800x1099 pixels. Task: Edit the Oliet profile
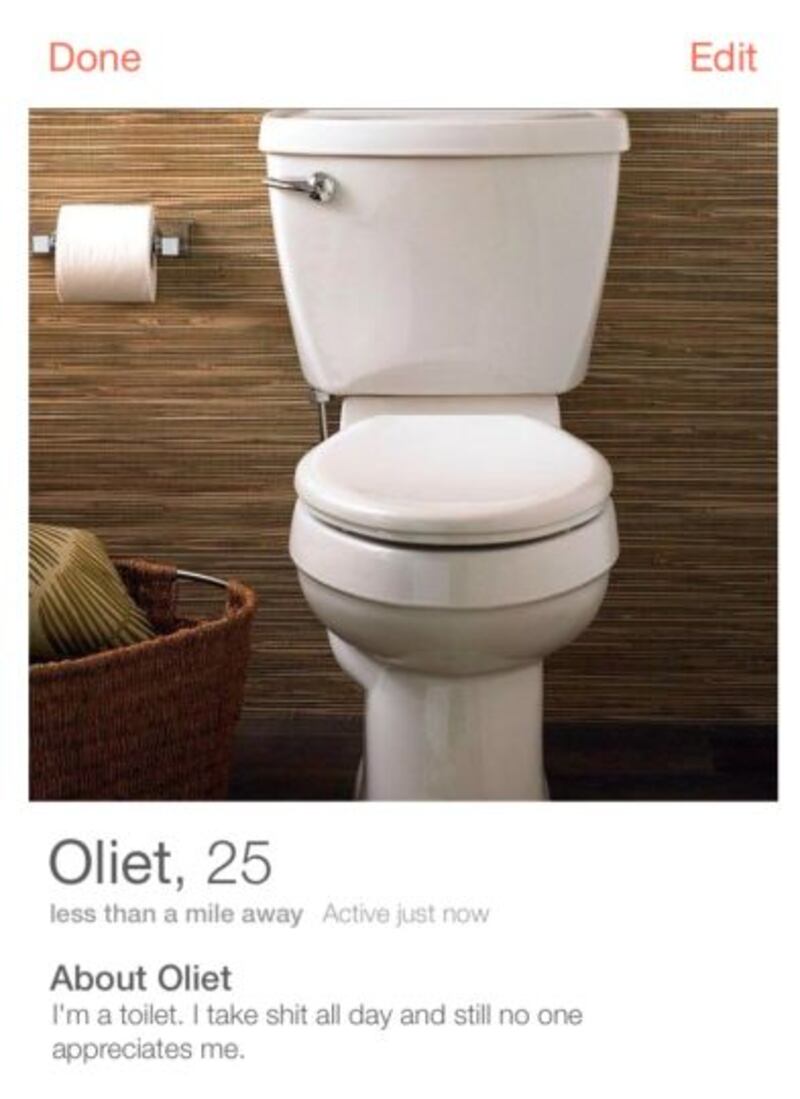click(x=722, y=57)
